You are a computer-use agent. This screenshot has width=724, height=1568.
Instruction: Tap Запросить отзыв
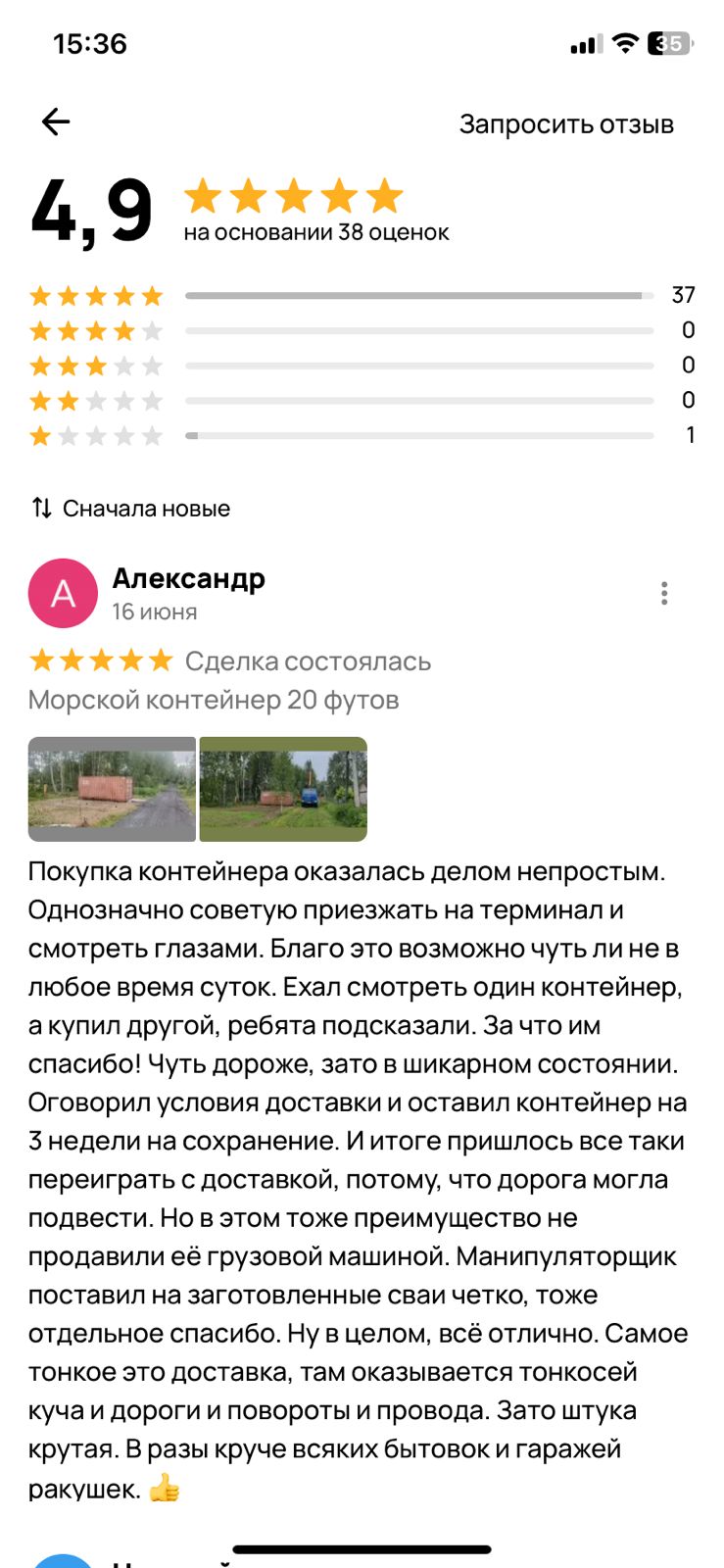click(x=566, y=124)
